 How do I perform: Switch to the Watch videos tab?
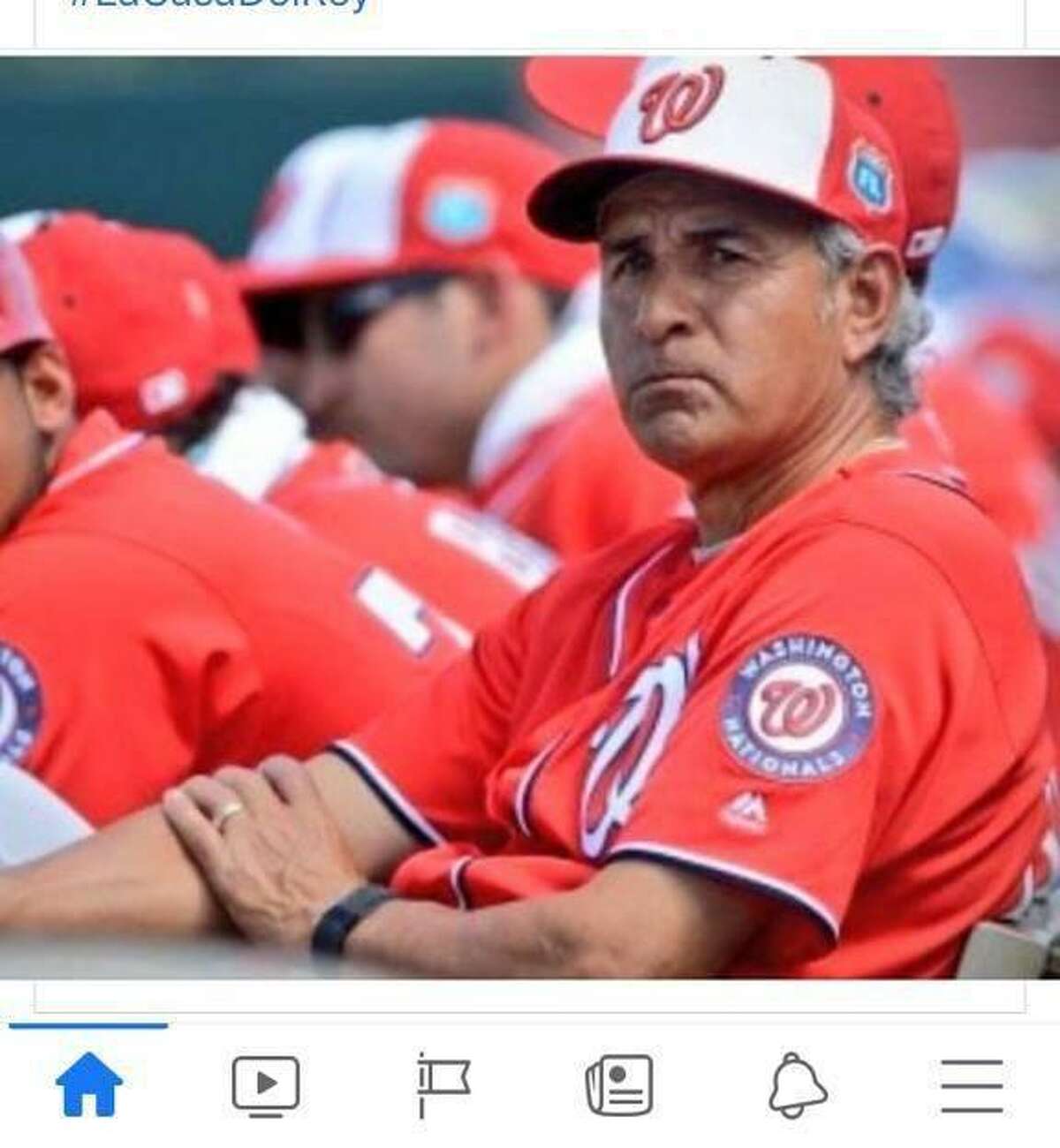tap(265, 1084)
